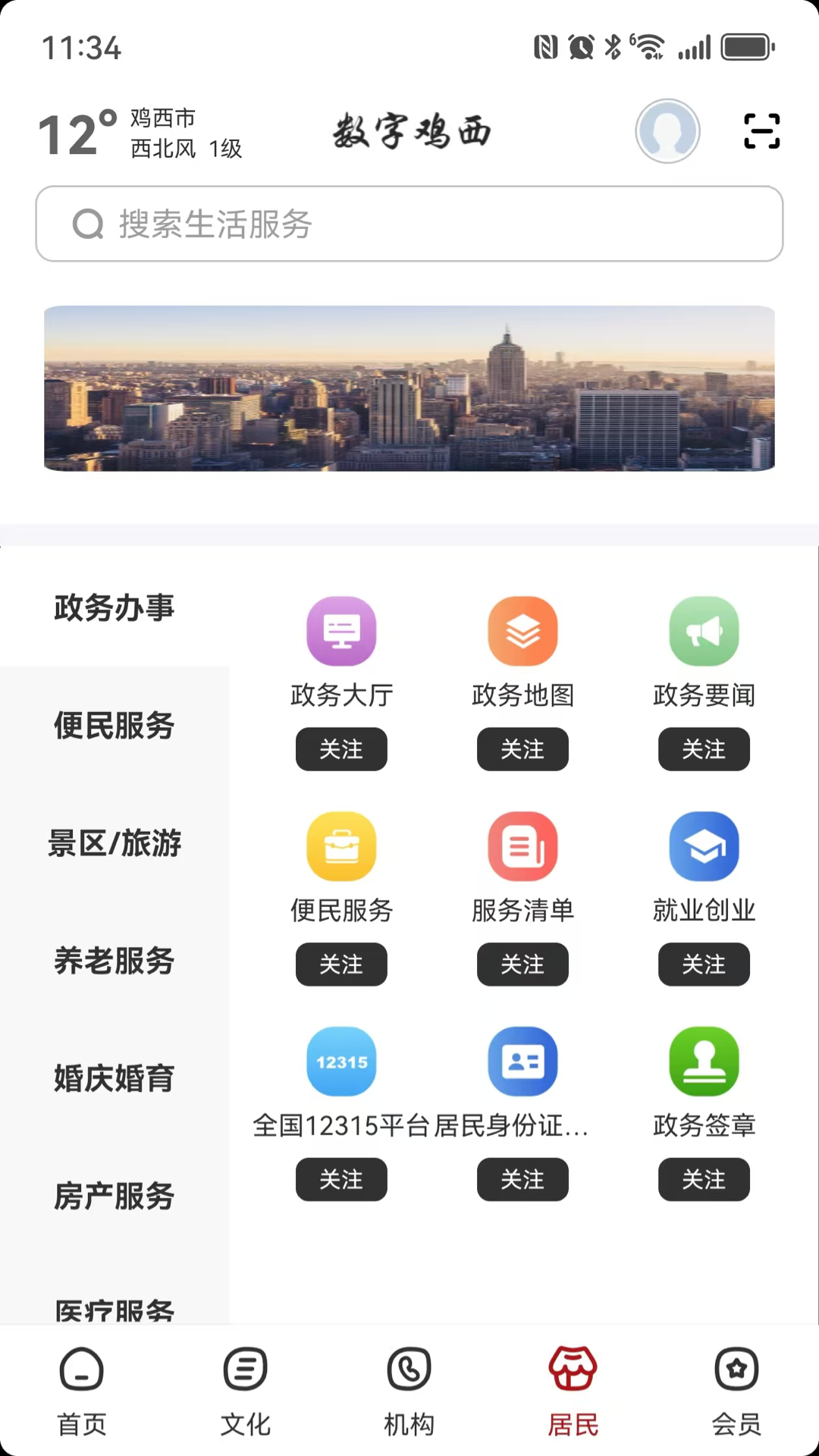Open 服务清单 with the document icon
This screenshot has height=1456, width=819.
point(522,846)
